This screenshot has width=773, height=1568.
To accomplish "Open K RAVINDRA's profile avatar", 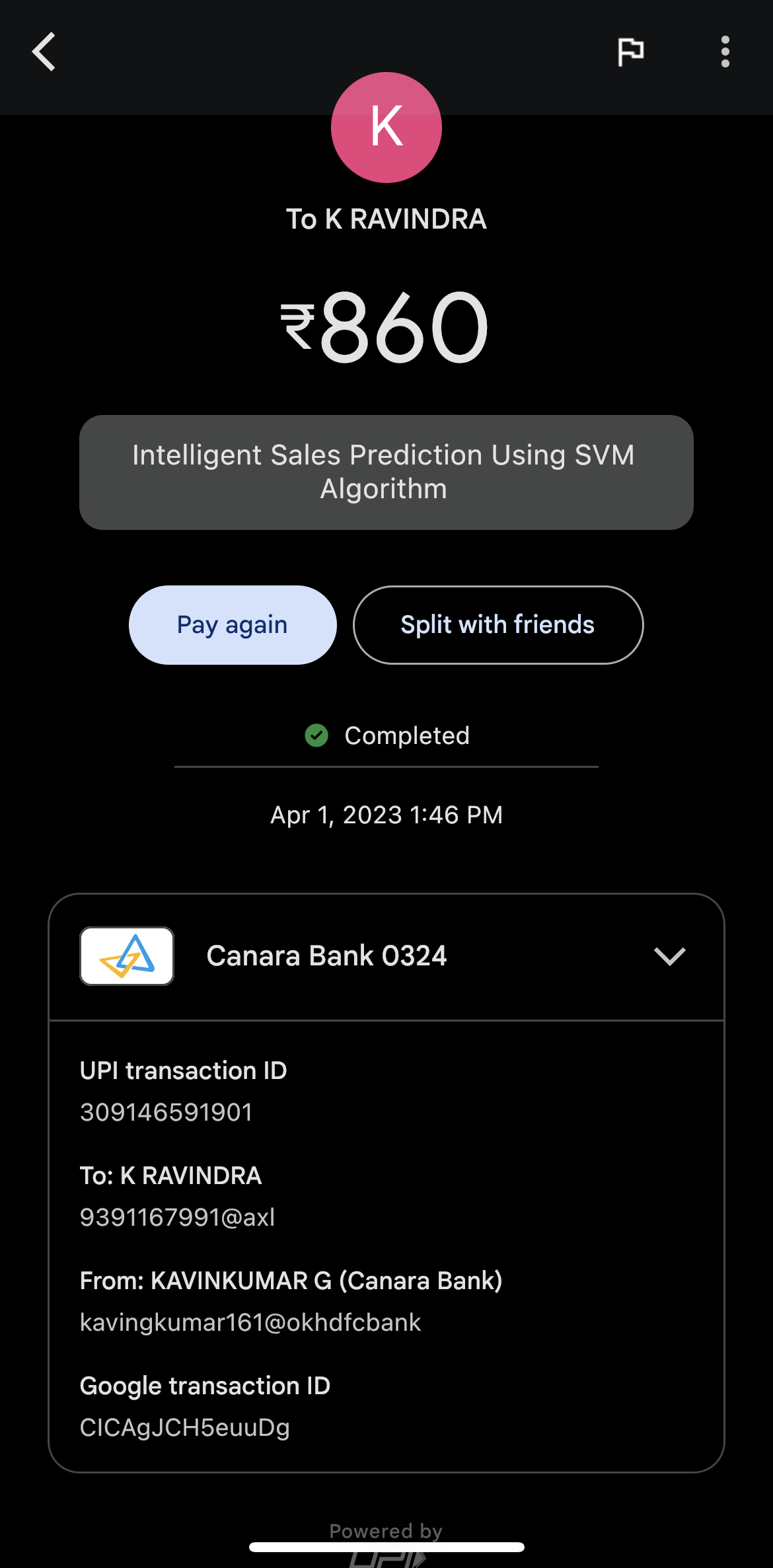I will [386, 128].
